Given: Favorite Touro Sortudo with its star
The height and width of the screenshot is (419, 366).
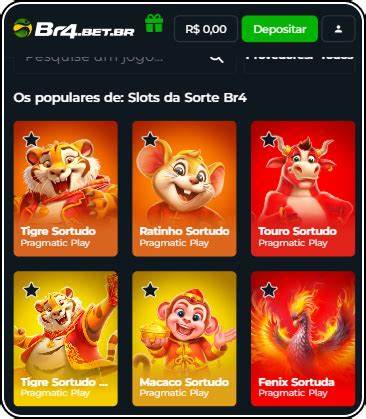Looking at the screenshot, I should 269,139.
